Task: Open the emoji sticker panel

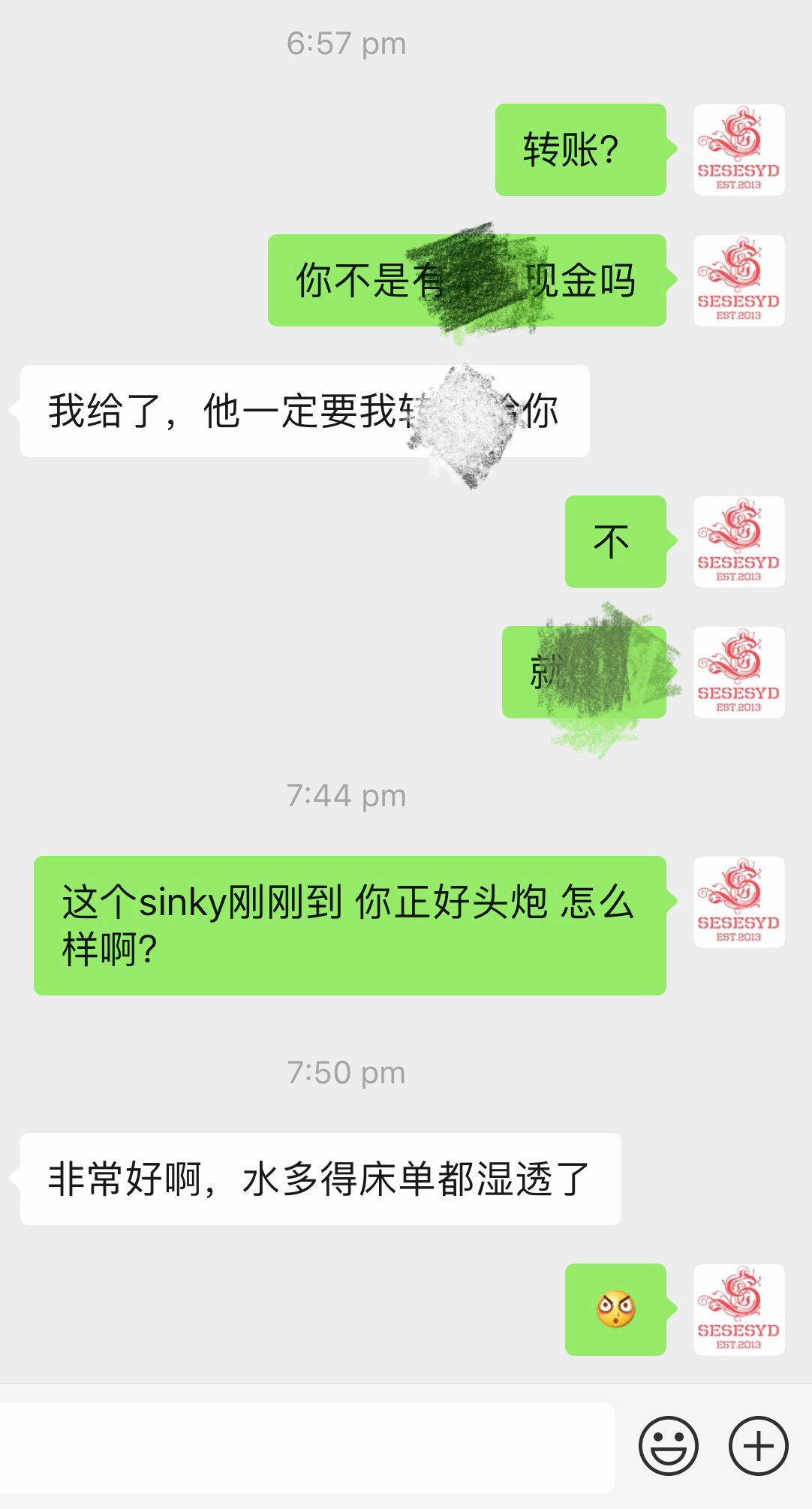Action: point(668,1446)
